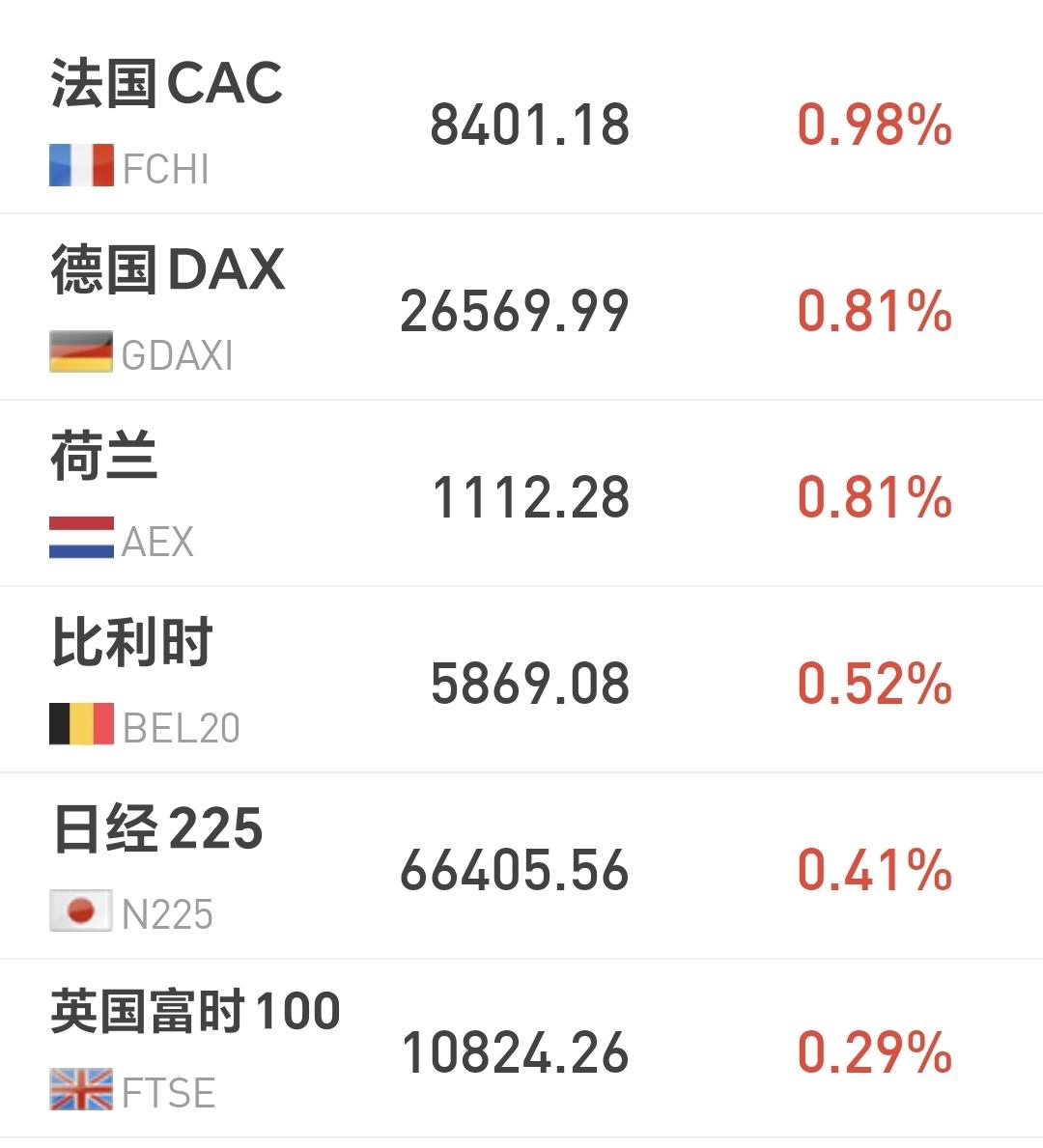
Task: Open the 德国DAX GDAXI index row
Action: (x=521, y=307)
